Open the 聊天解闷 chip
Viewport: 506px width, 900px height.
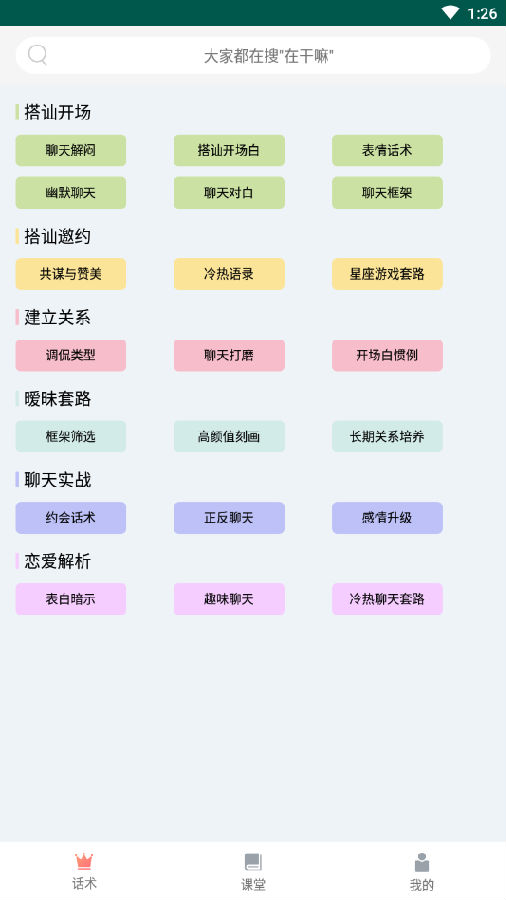[71, 150]
